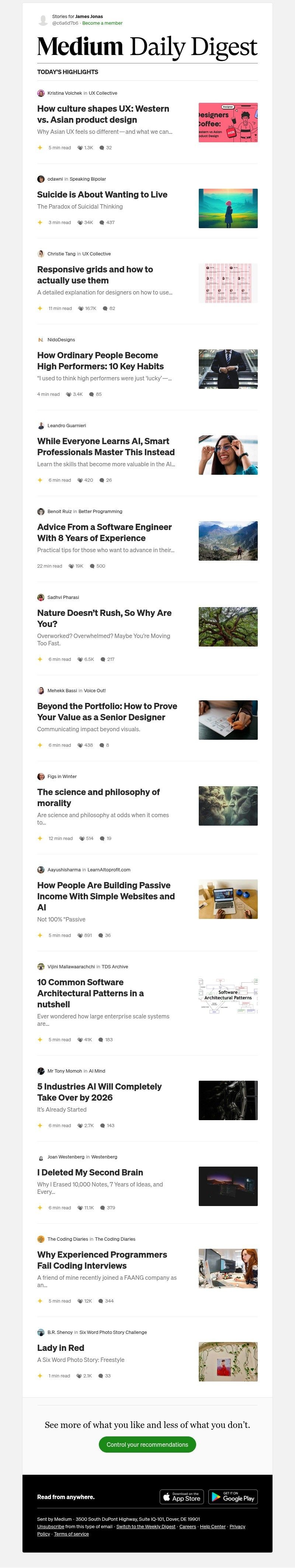Open Advice From a Software Engineer article
The image size is (295, 1568).
point(104,532)
